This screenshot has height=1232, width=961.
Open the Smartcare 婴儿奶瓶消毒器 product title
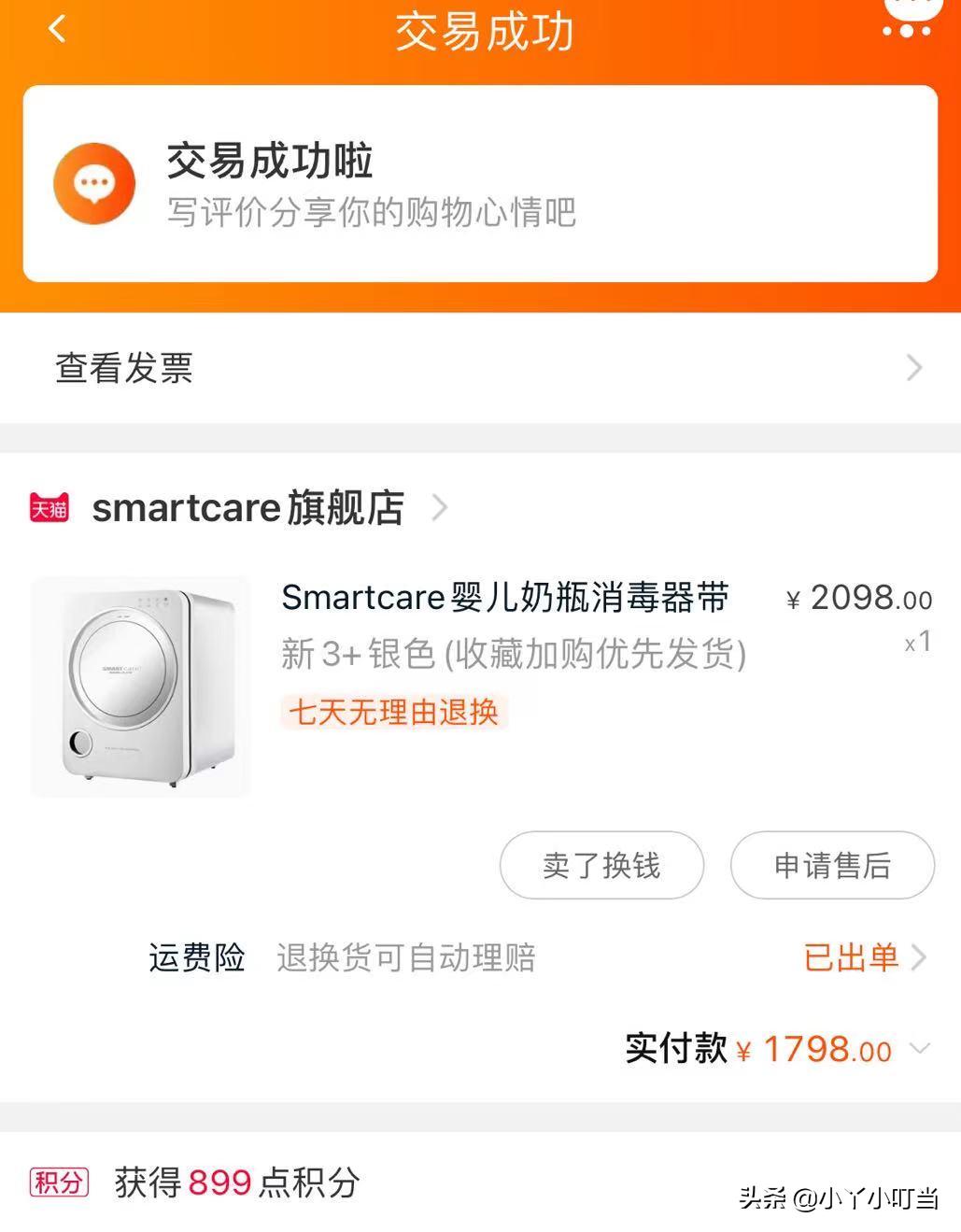pos(505,598)
